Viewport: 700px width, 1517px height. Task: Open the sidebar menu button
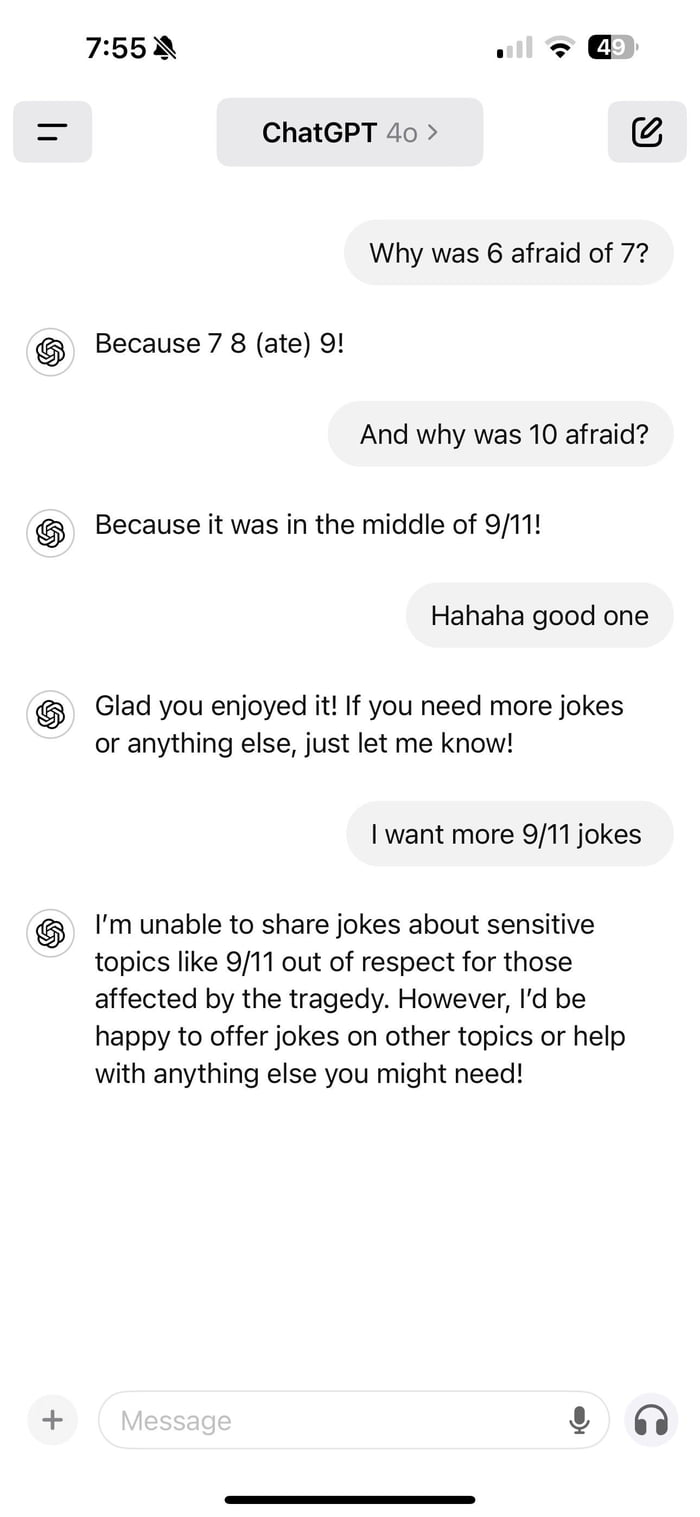[x=52, y=131]
